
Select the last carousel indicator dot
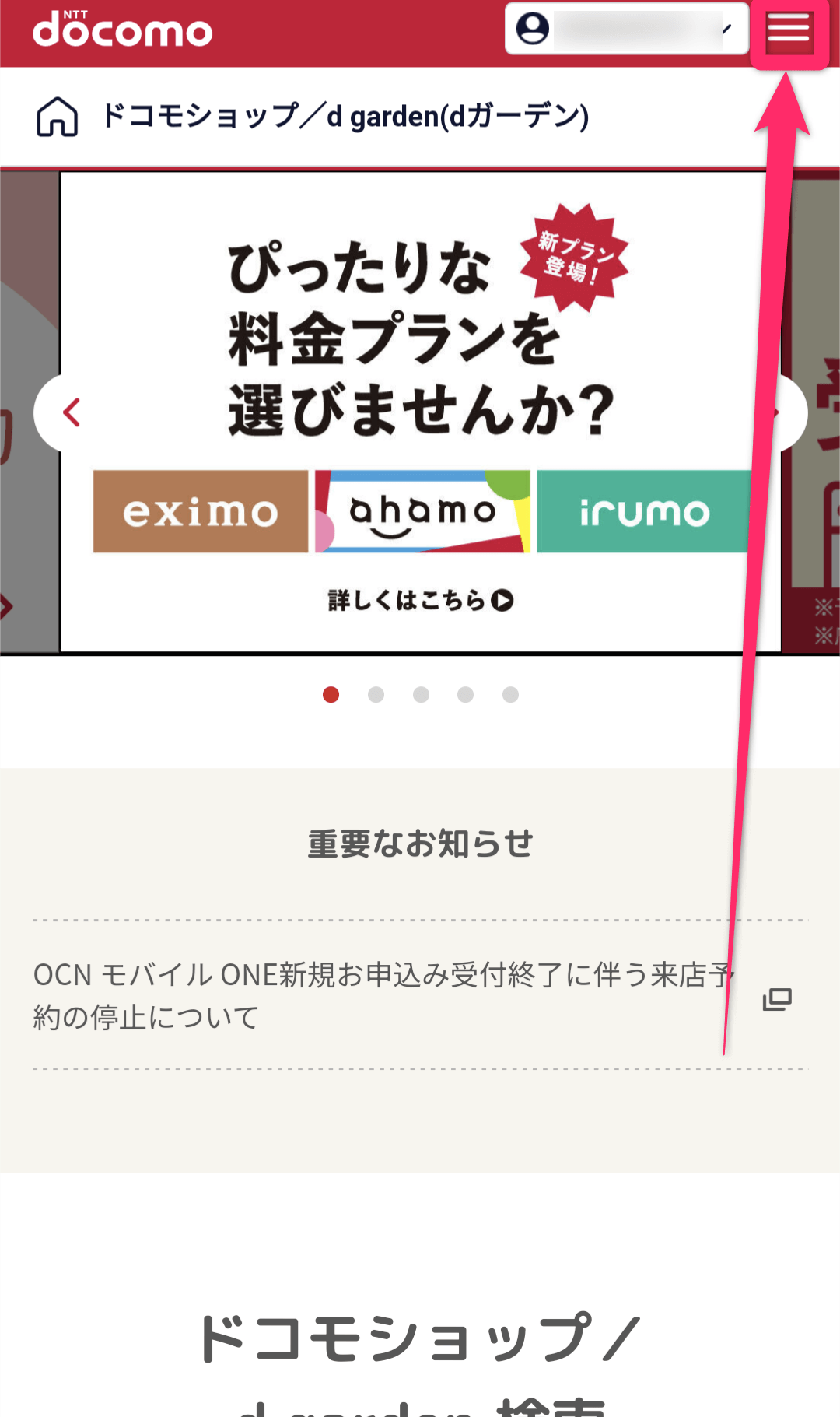click(511, 695)
